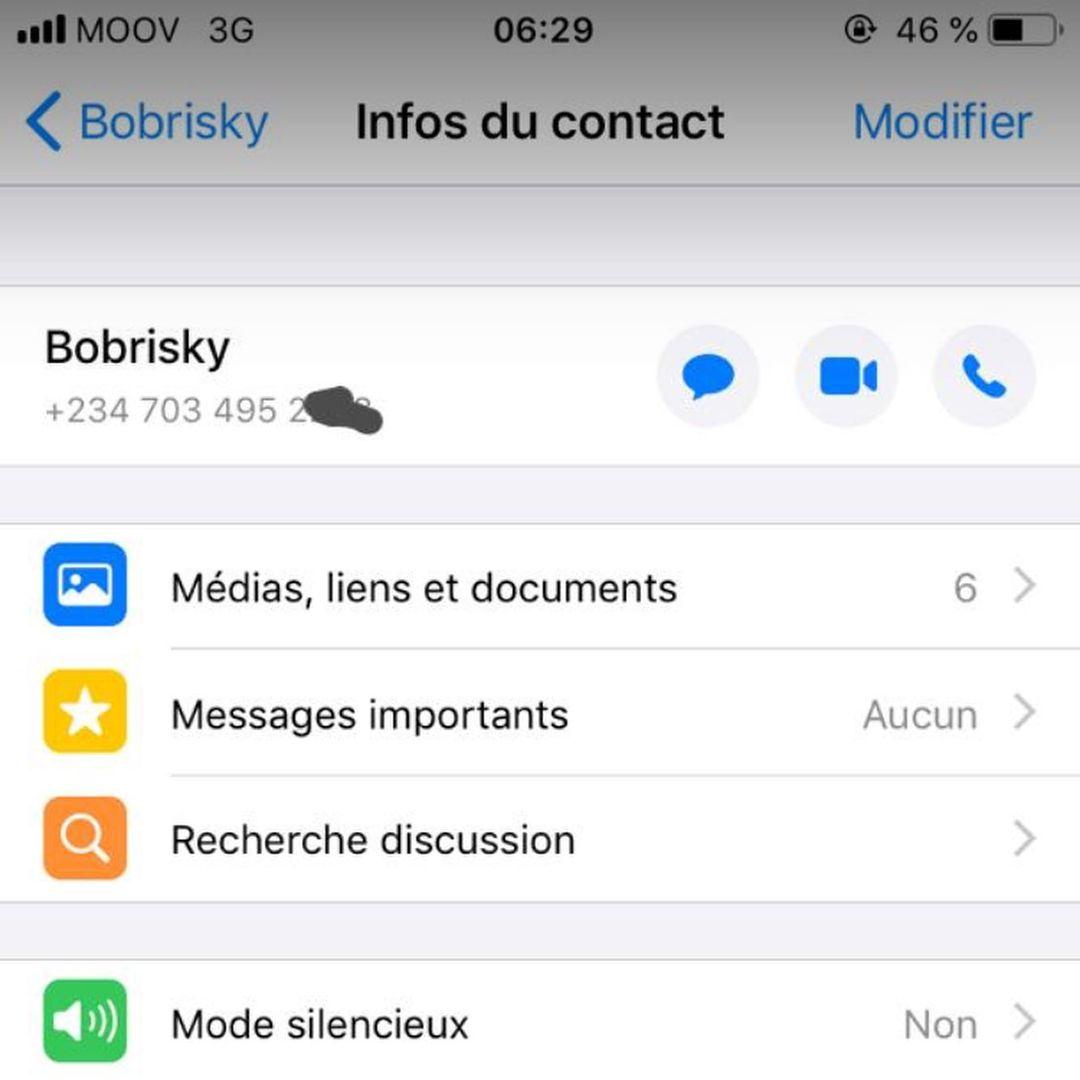The image size is (1080, 1080).
Task: Start a voice call with Bobrisky
Action: [984, 377]
